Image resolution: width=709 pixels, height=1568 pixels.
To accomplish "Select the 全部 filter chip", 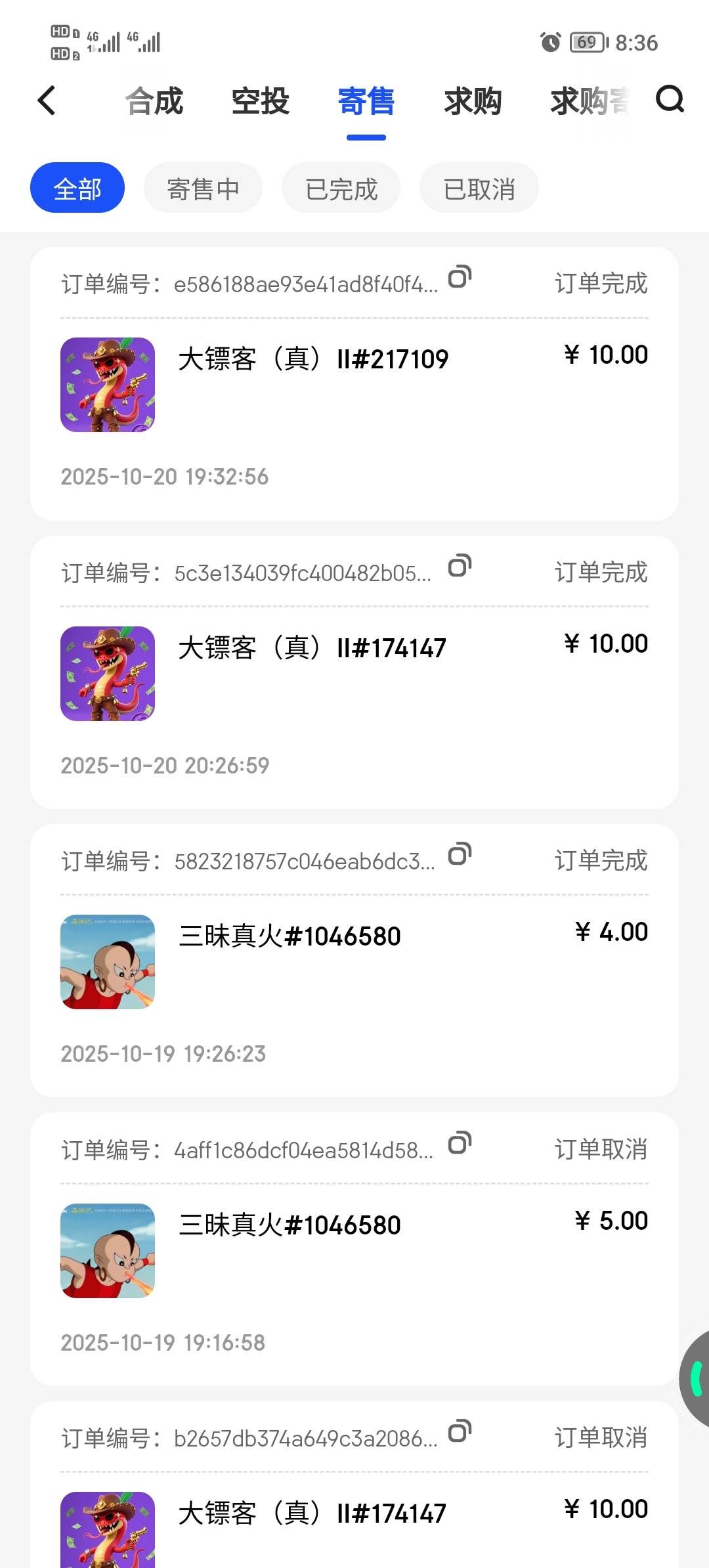I will 77,188.
